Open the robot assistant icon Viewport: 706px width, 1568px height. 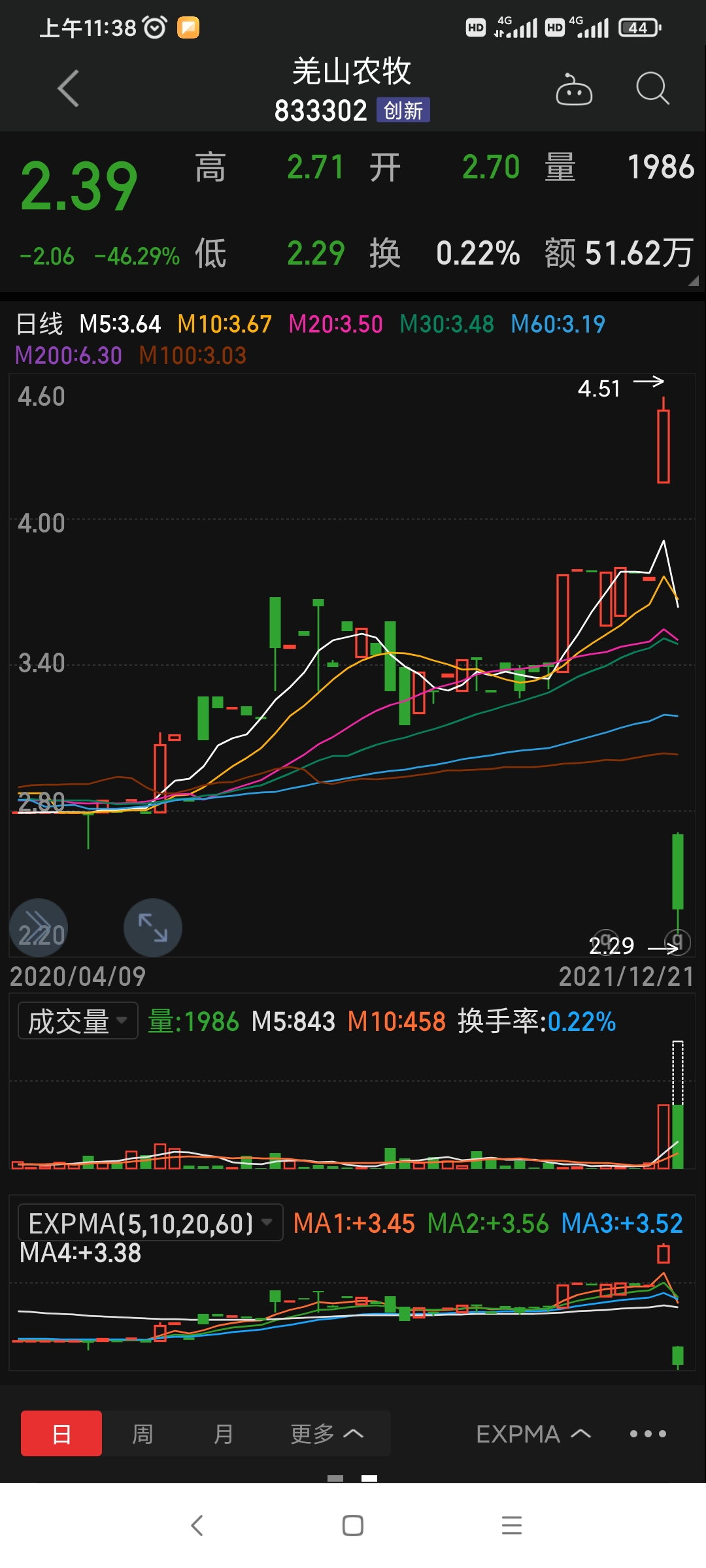pos(574,90)
